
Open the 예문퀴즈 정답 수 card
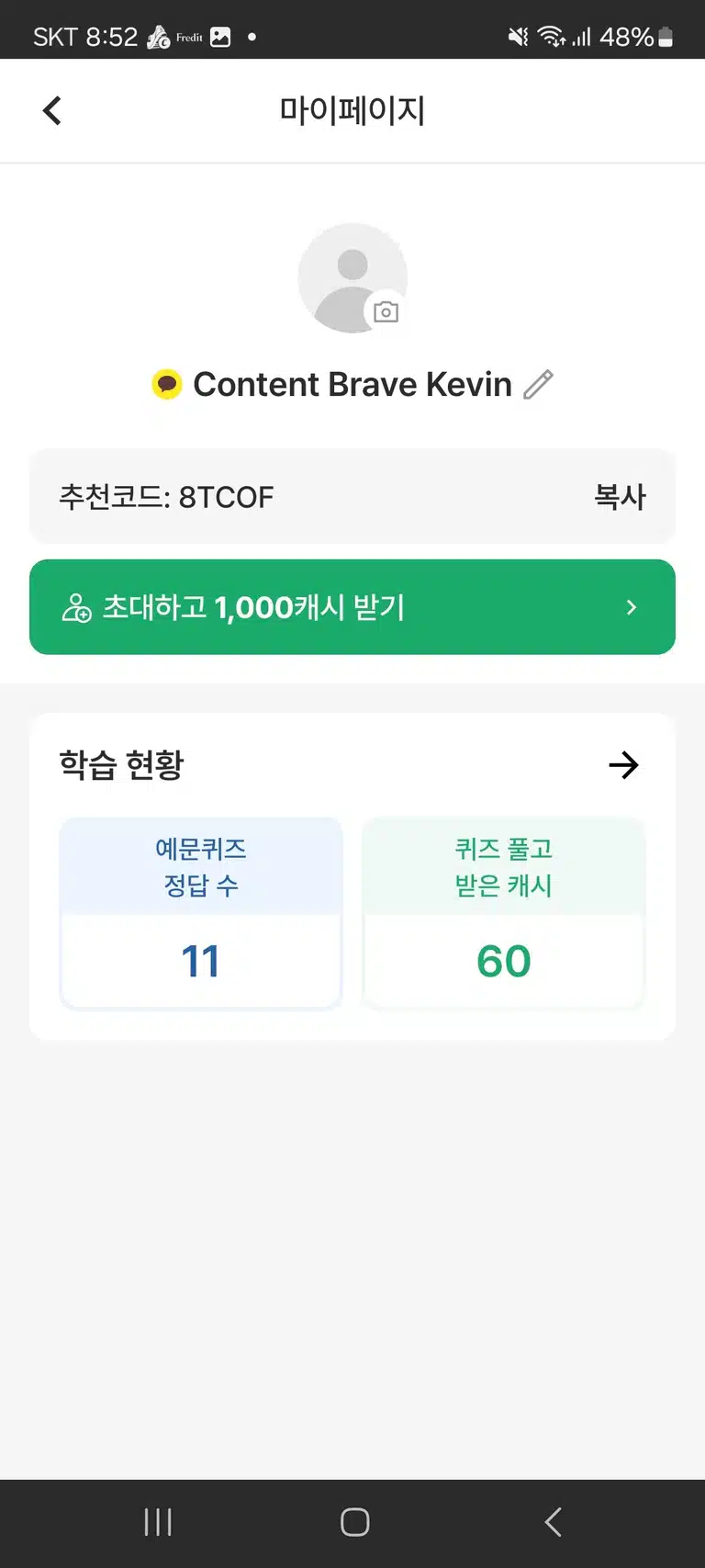coord(201,914)
